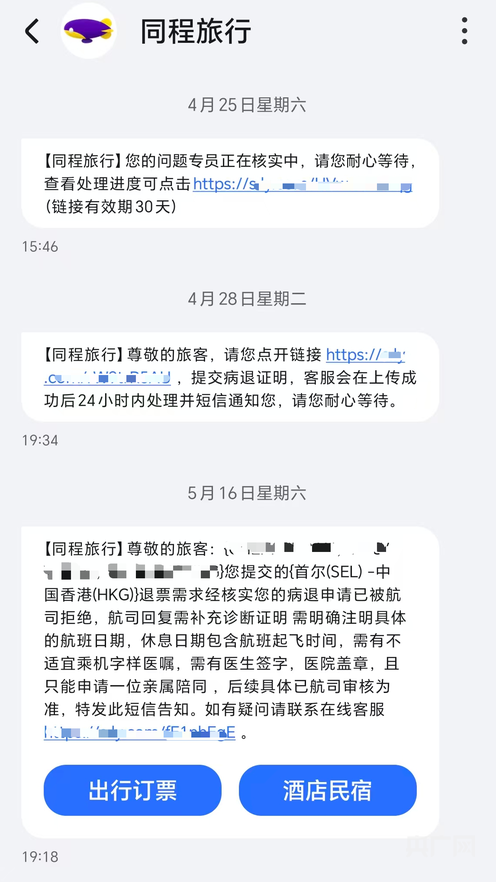Open the 在线客服 link in May 16 message
Viewport: 496px width, 882px height.
point(139,732)
